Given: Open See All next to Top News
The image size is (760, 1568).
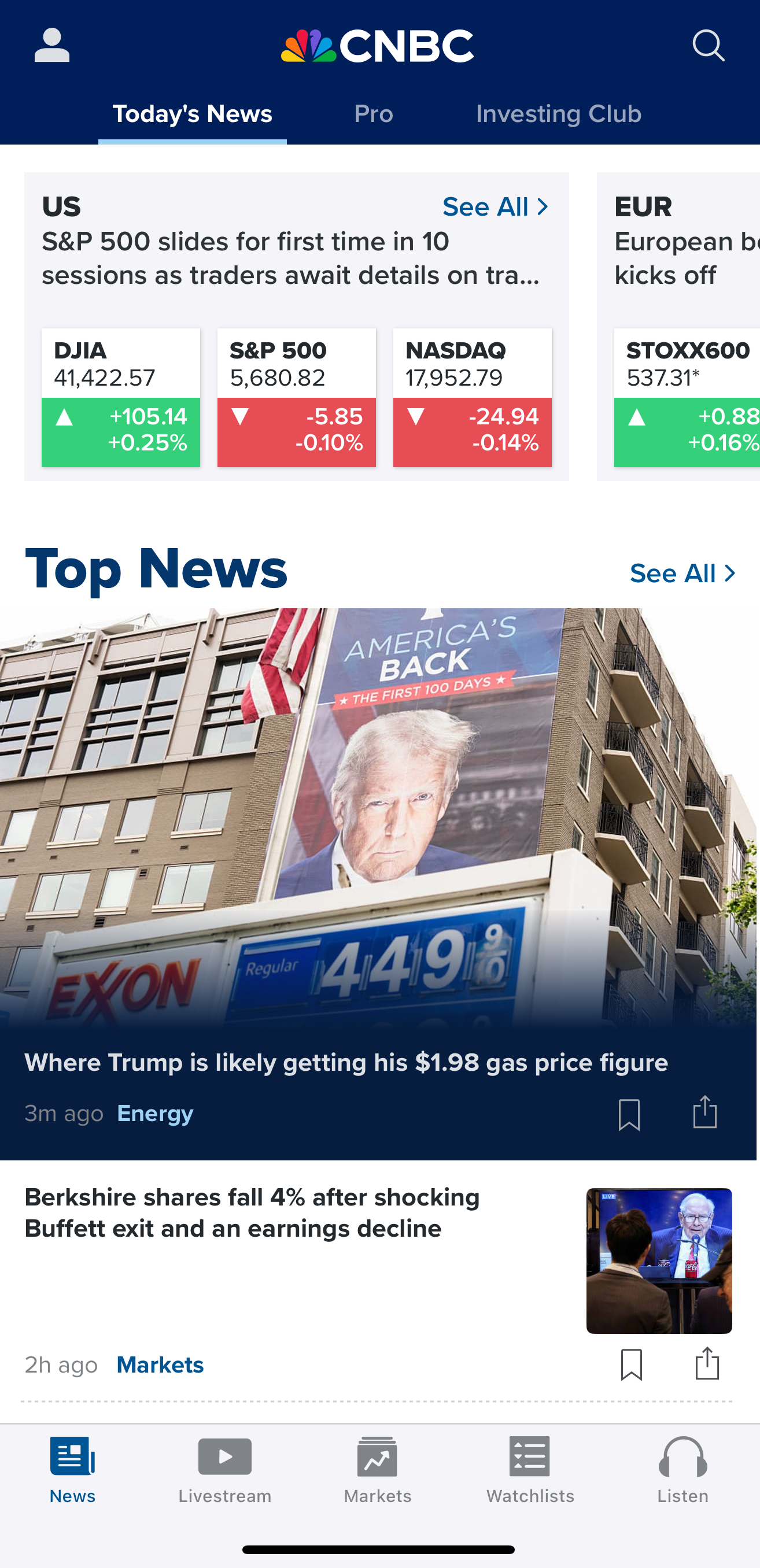Looking at the screenshot, I should [682, 572].
